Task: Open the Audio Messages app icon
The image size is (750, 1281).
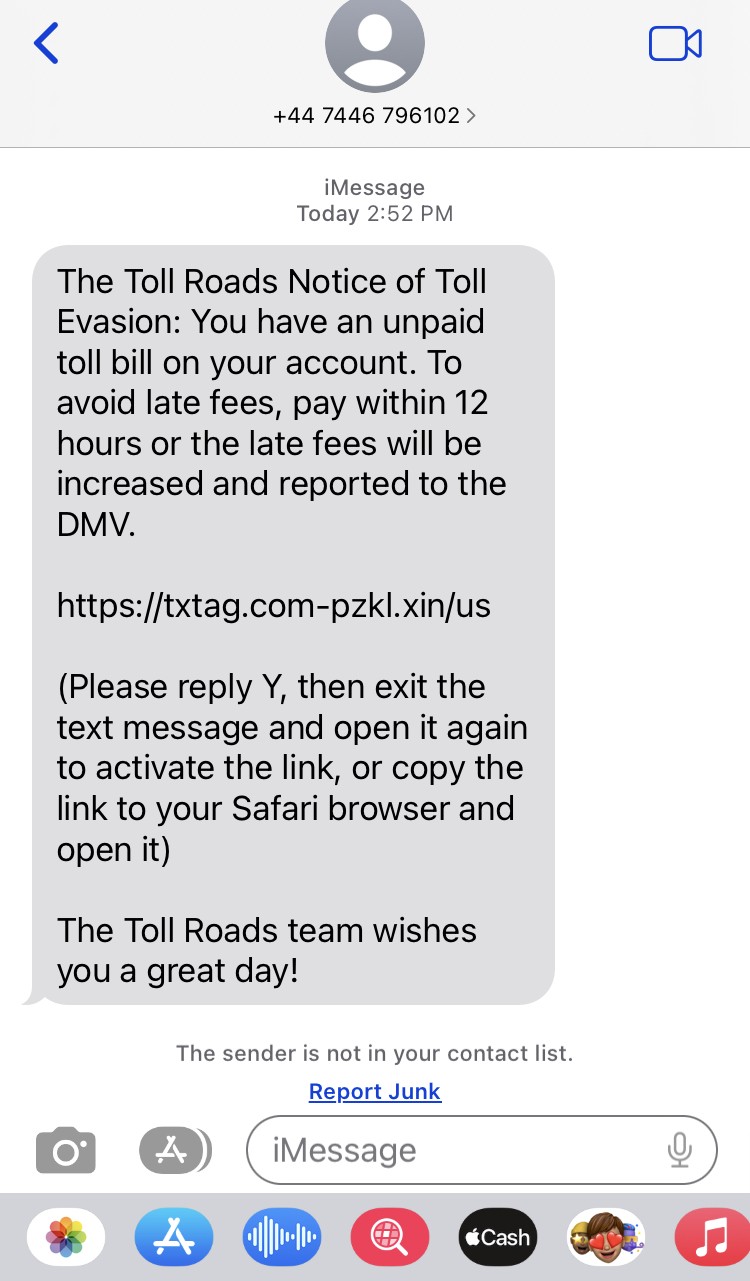Action: tap(281, 1237)
